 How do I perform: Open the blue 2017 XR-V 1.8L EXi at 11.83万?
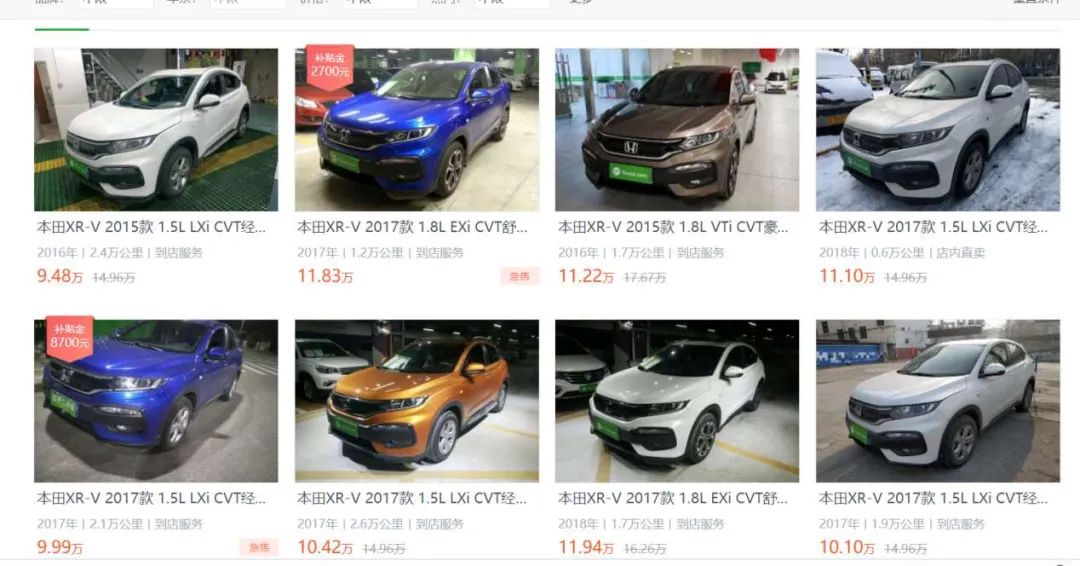[x=417, y=130]
